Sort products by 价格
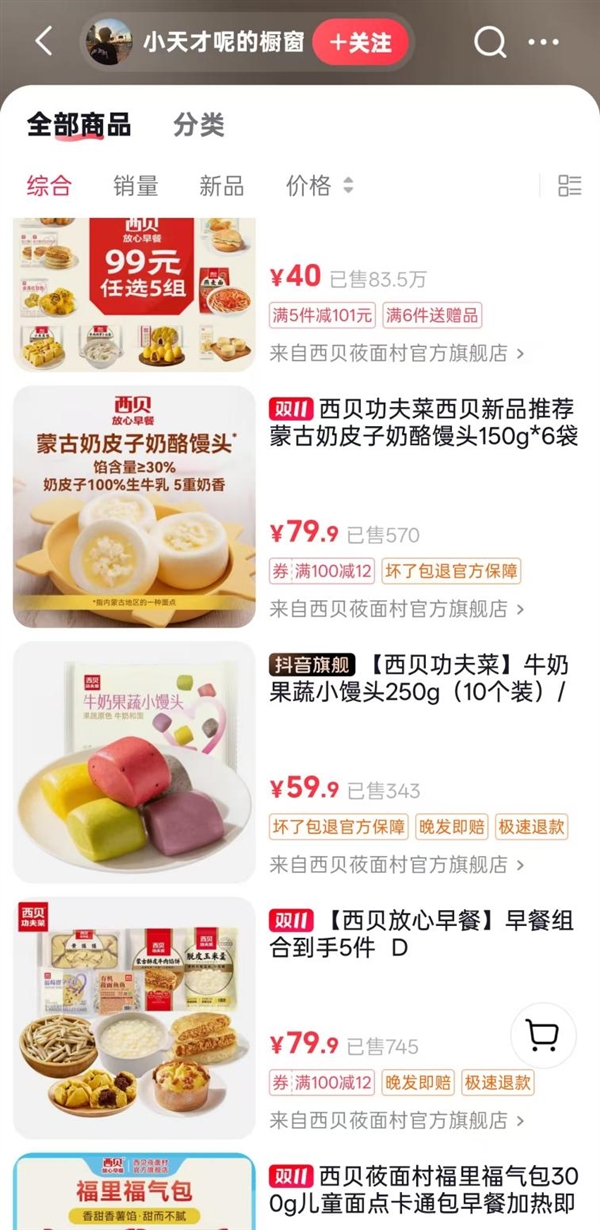Image resolution: width=600 pixels, height=1230 pixels. pos(319,185)
